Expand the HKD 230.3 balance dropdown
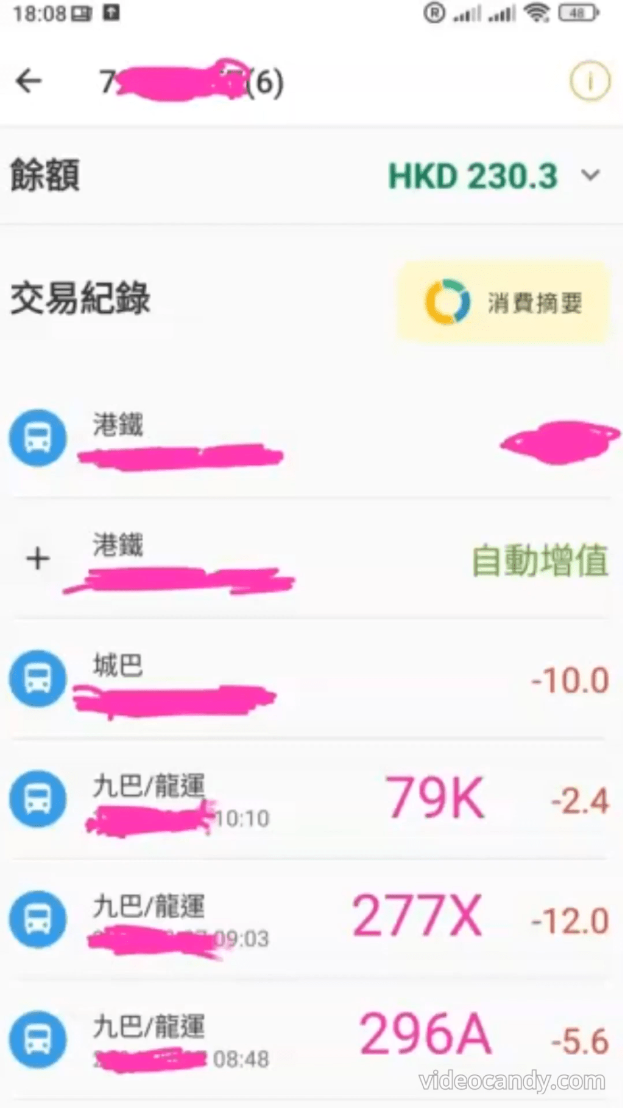The height and width of the screenshot is (1108, 623). point(590,176)
